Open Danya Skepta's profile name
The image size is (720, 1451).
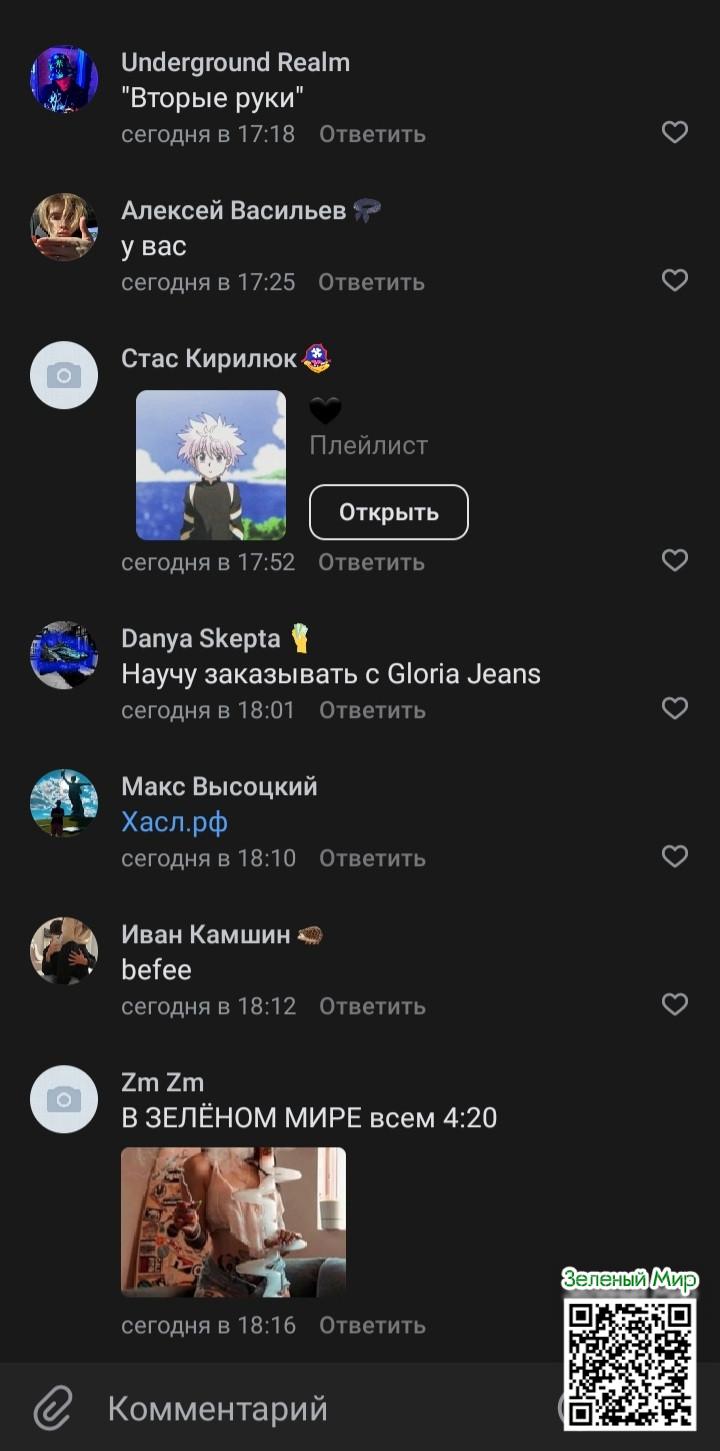coord(200,638)
